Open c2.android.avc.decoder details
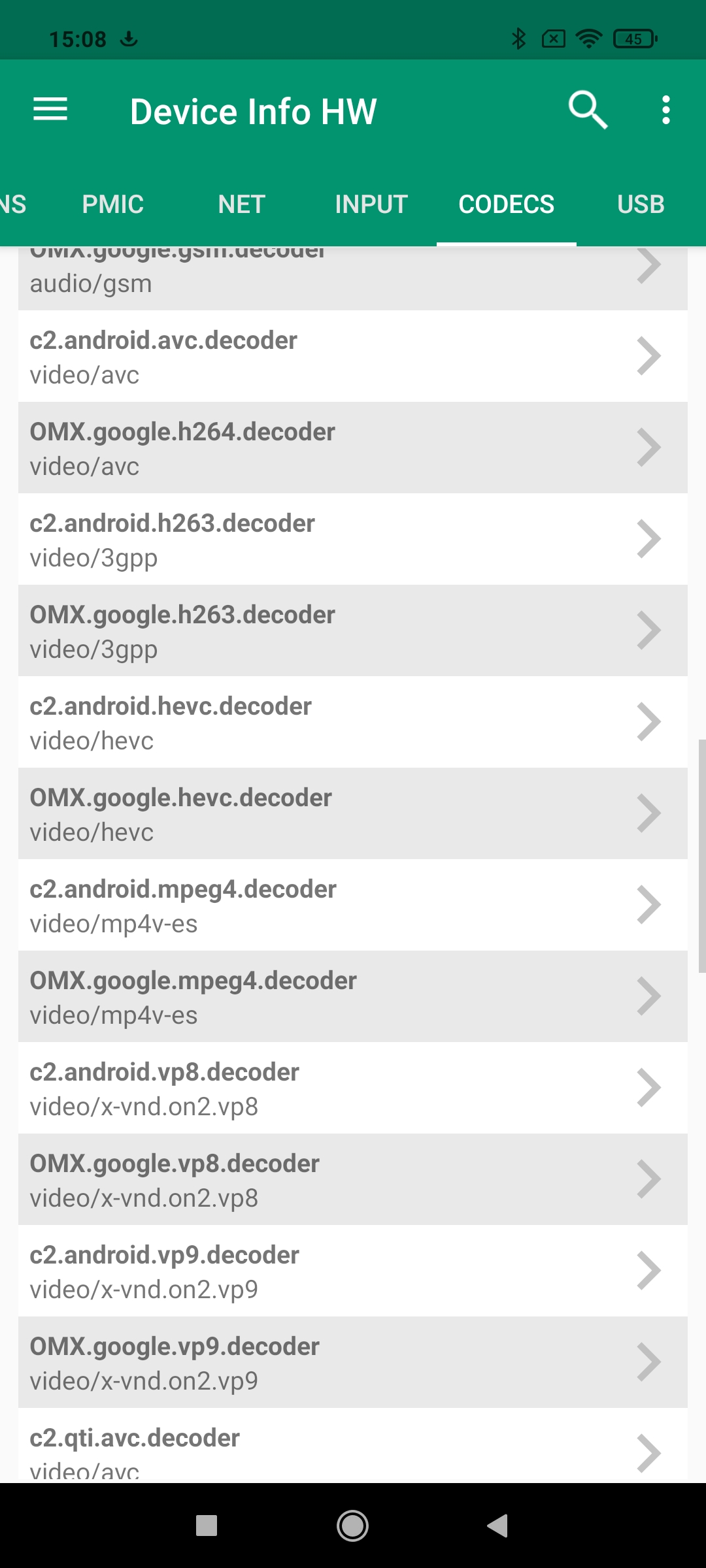This screenshot has height=1568, width=706. tap(353, 356)
